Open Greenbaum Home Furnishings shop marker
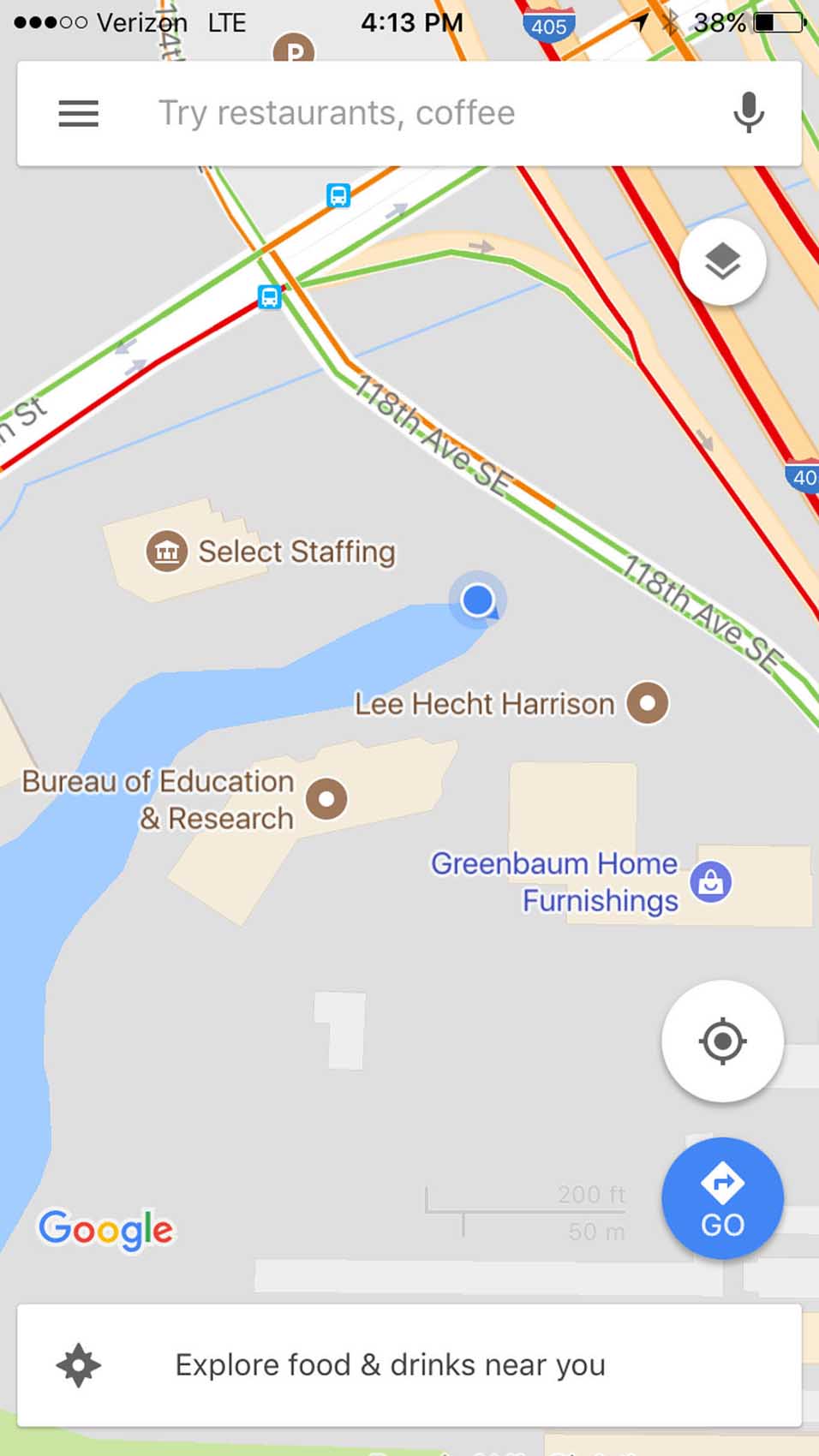819x1456 pixels. [x=710, y=881]
